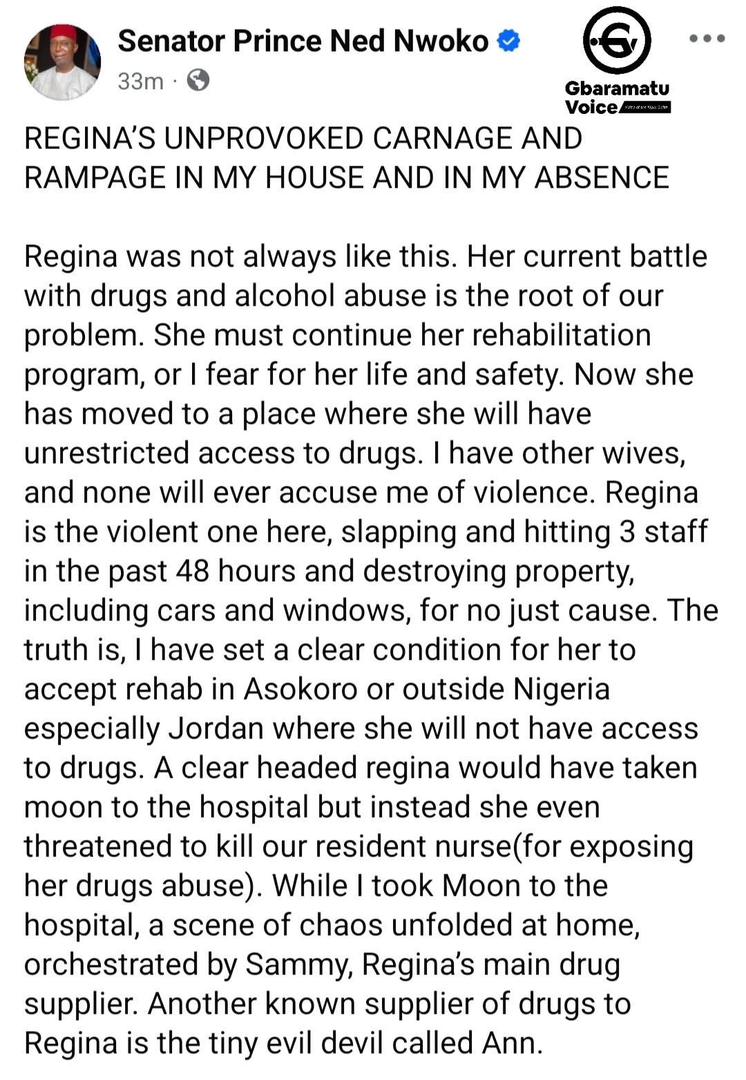Open the post's three-dot overflow menu
746x1080 pixels.
tap(706, 39)
